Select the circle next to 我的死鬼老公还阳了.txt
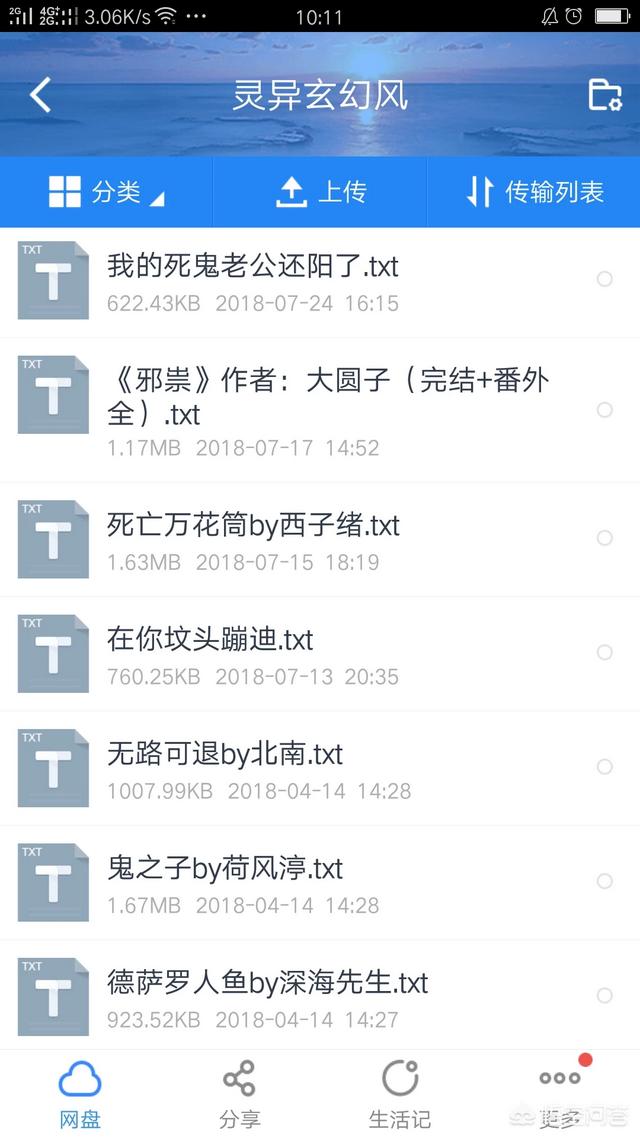The height and width of the screenshot is (1138, 640). coord(604,279)
